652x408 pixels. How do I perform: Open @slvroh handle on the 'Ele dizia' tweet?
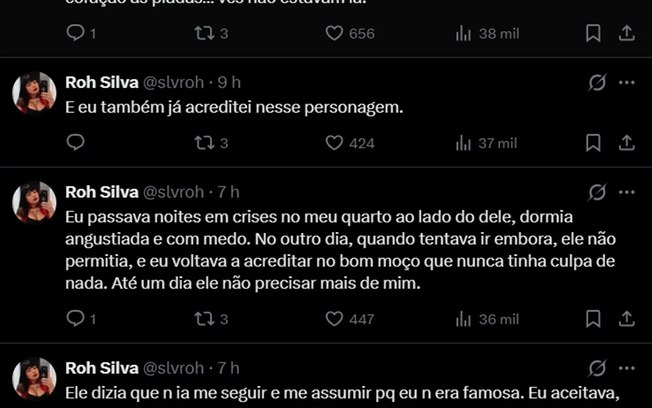click(176, 367)
